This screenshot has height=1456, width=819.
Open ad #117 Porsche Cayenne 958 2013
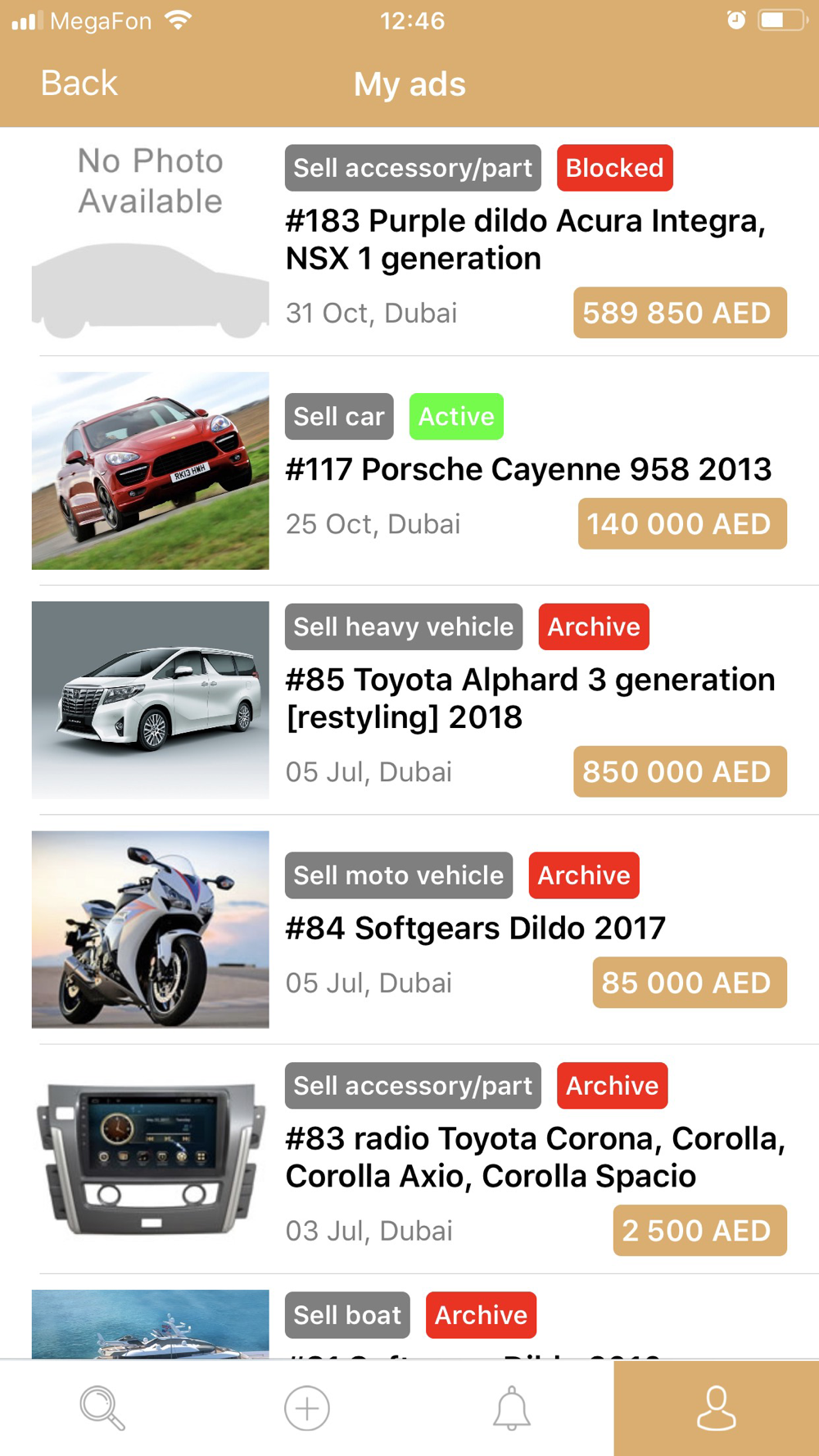click(527, 469)
